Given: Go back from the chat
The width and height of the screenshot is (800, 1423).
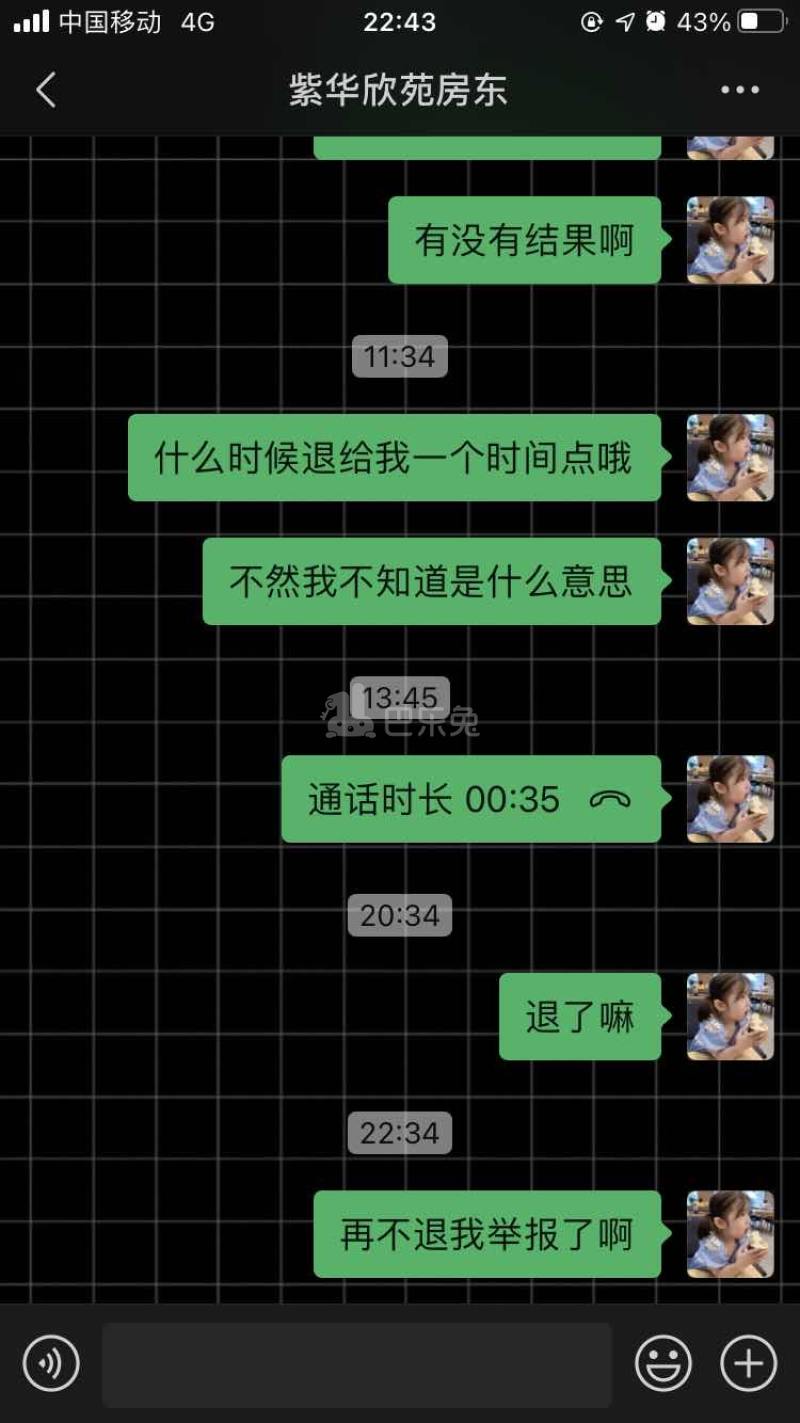Looking at the screenshot, I should [x=45, y=90].
